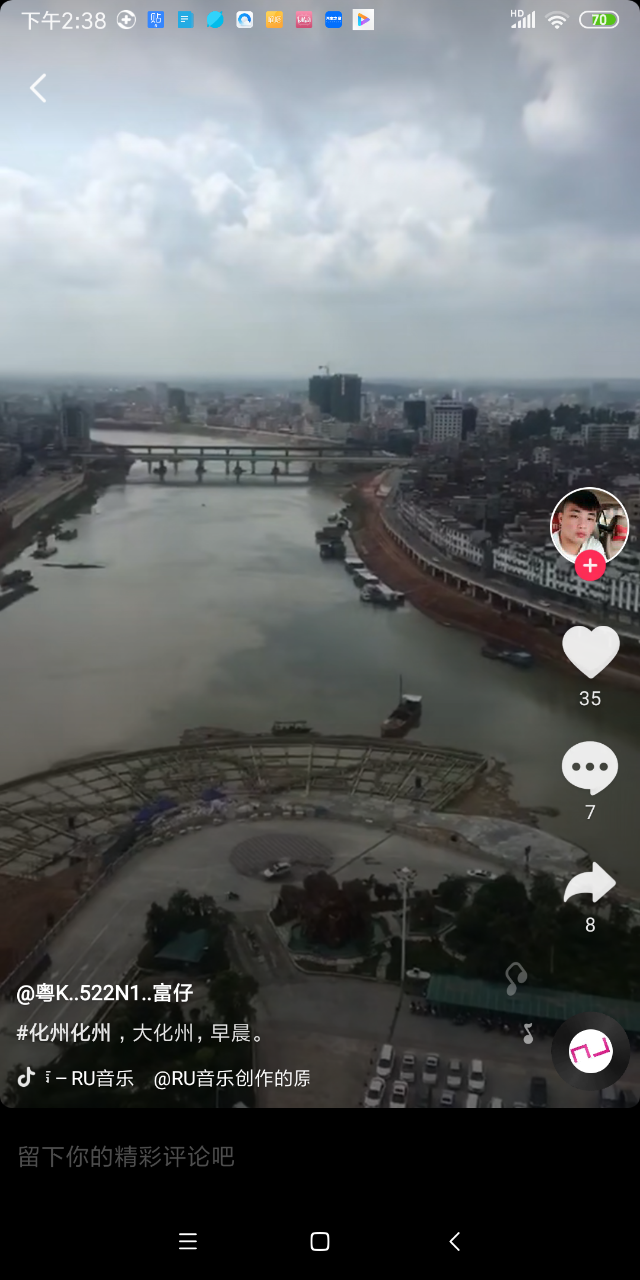Viewport: 640px width, 1280px height.
Task: Like this video with the heart
Action: tap(590, 652)
